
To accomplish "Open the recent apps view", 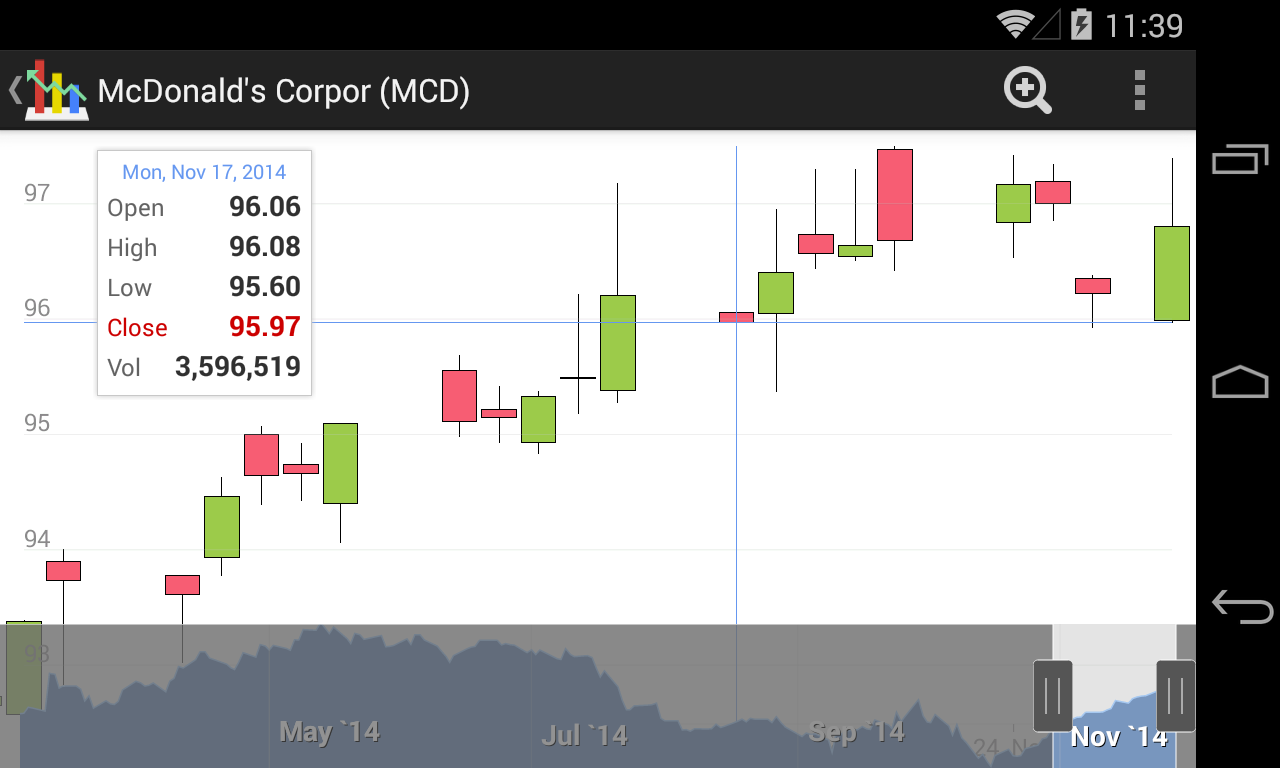I will 1240,159.
